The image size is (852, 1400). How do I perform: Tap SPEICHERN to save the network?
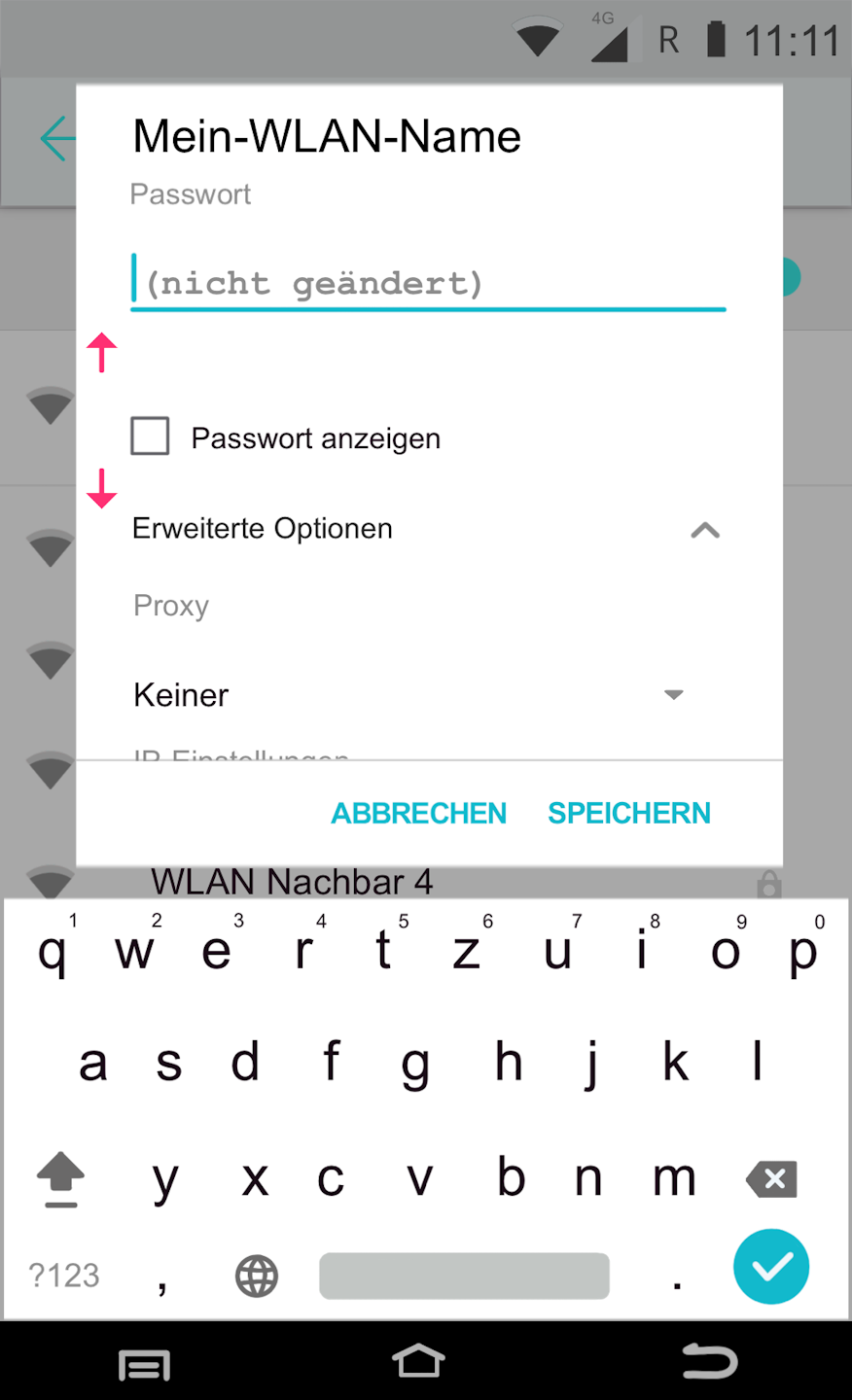pos(629,813)
